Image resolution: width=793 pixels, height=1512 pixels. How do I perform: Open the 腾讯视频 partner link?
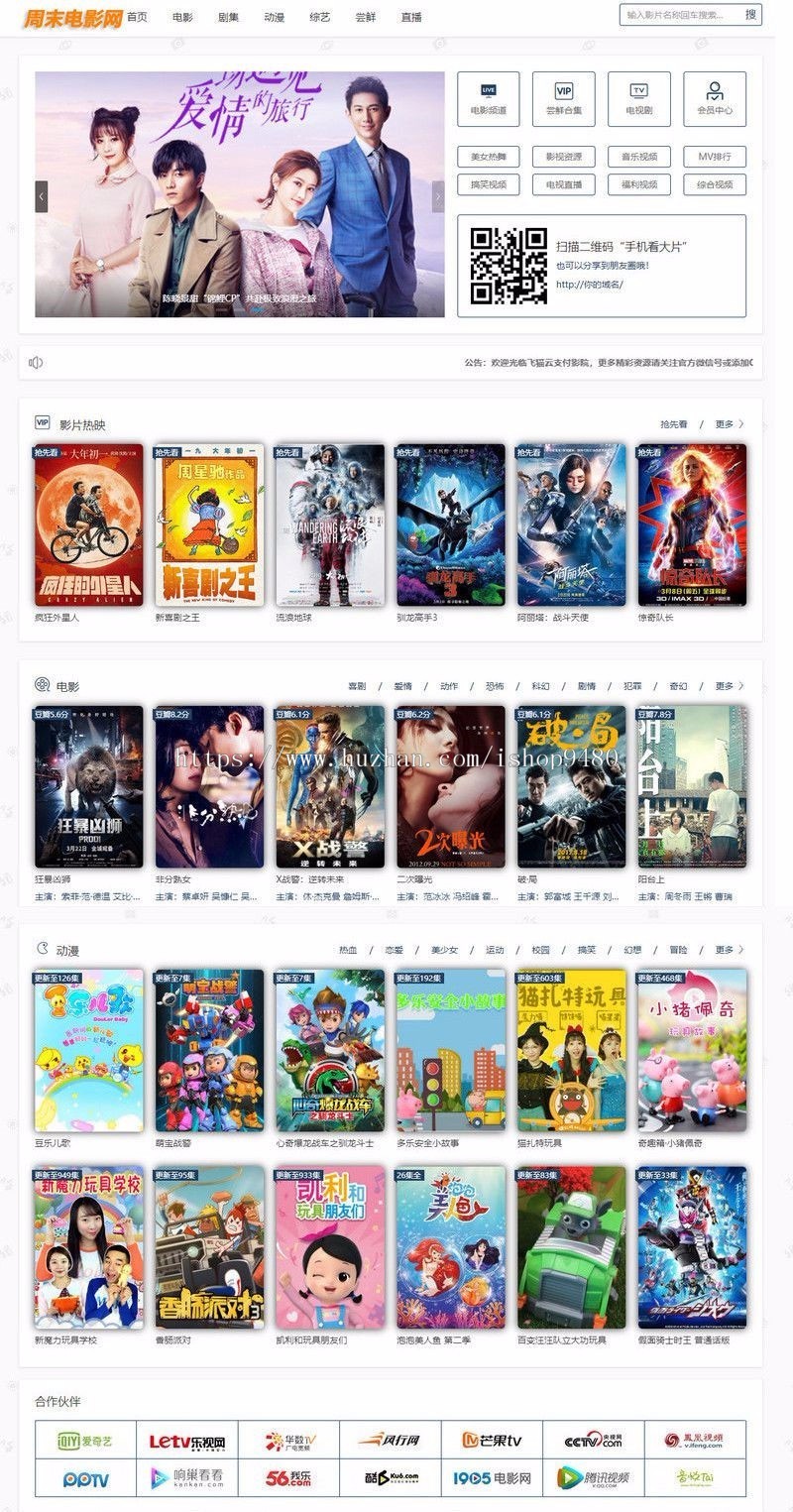click(593, 1477)
